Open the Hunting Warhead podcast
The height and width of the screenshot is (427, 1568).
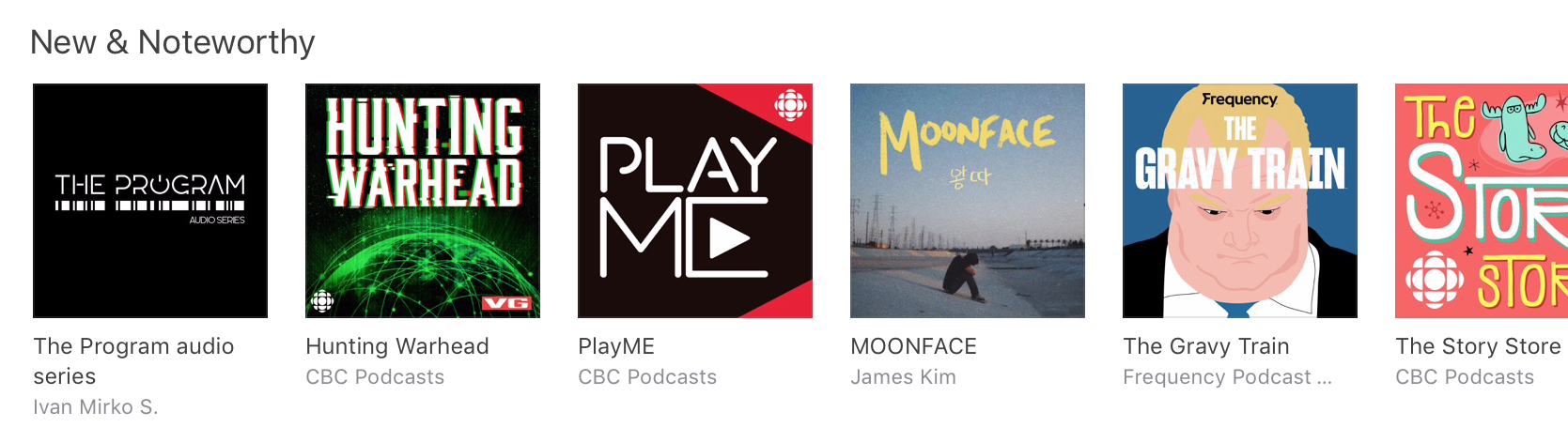423,201
